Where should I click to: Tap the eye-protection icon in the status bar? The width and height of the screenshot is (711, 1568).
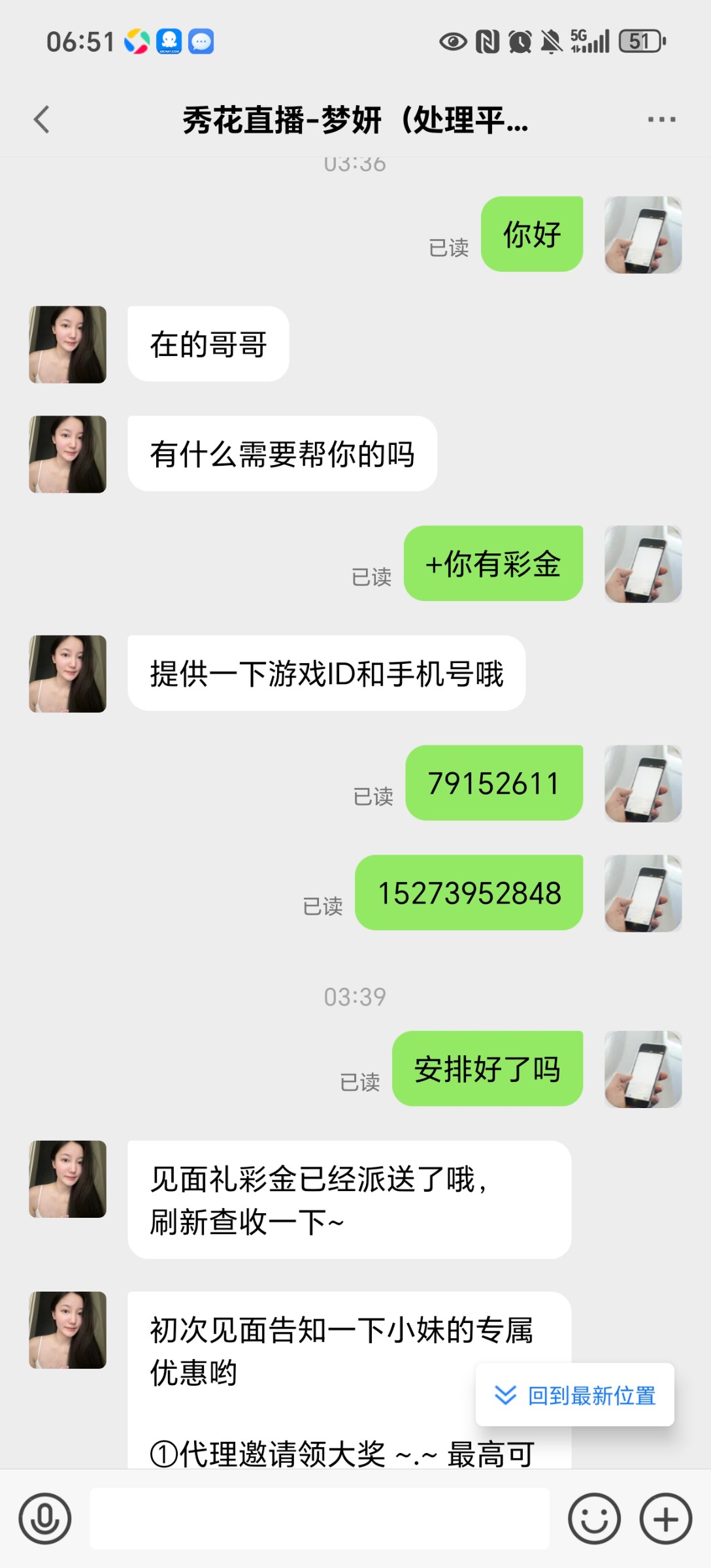click(454, 41)
